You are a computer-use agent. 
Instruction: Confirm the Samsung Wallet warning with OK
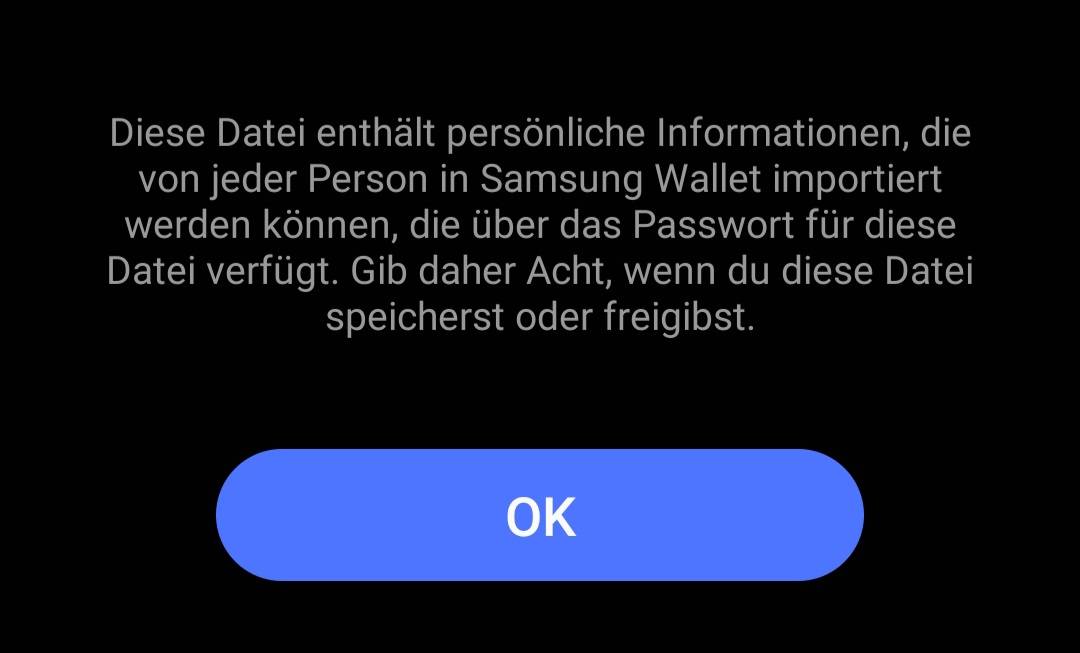click(540, 516)
